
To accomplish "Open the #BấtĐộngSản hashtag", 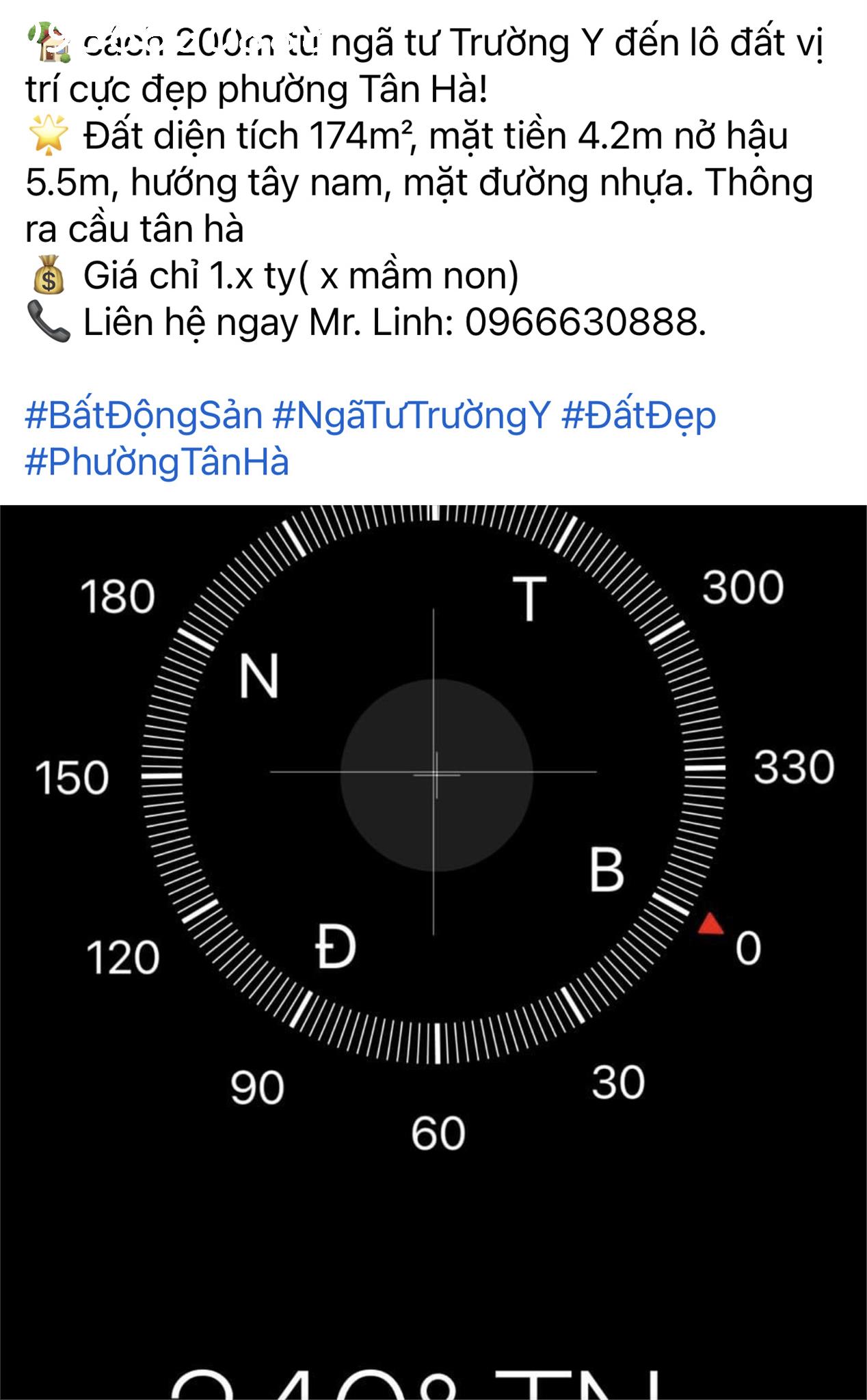I will 144,416.
